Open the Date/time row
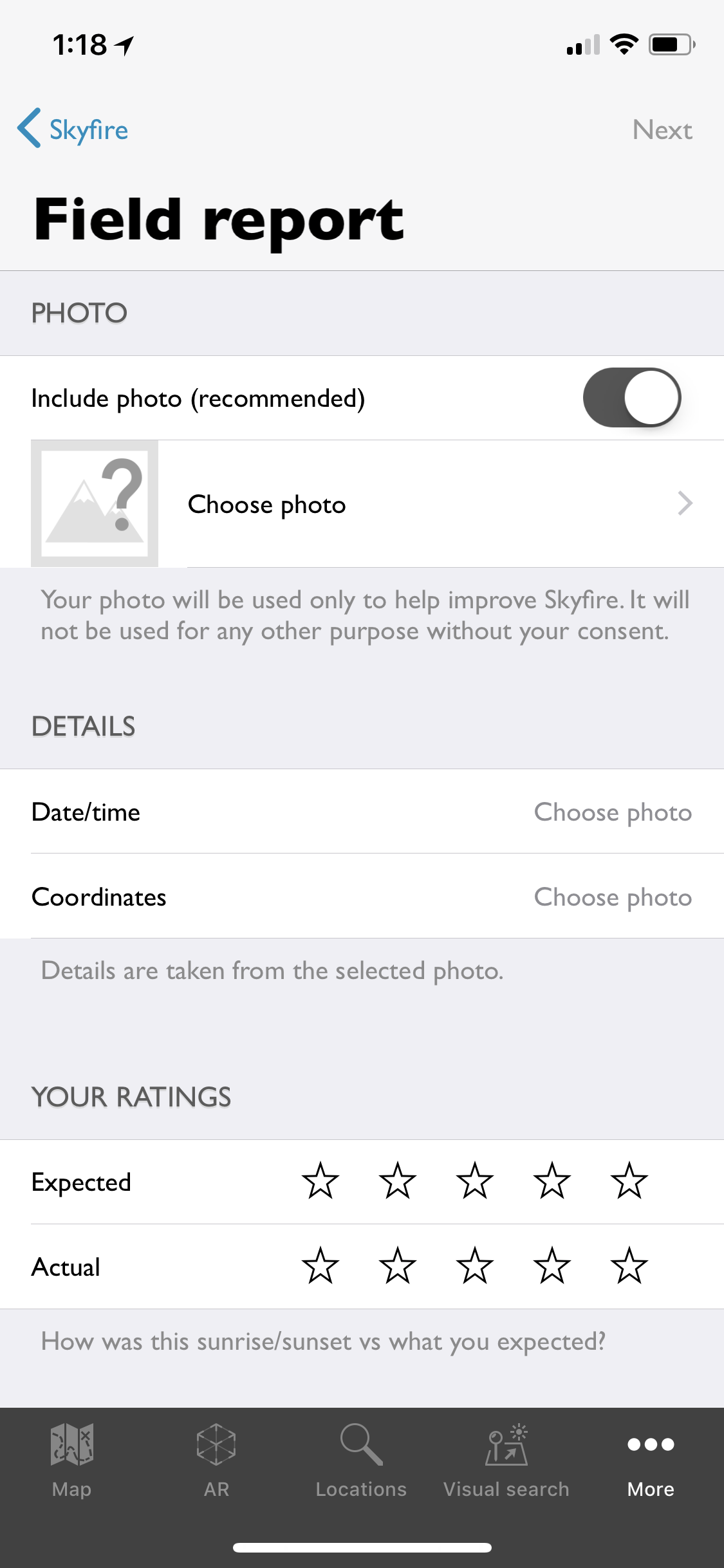The image size is (724, 1568). [x=362, y=812]
